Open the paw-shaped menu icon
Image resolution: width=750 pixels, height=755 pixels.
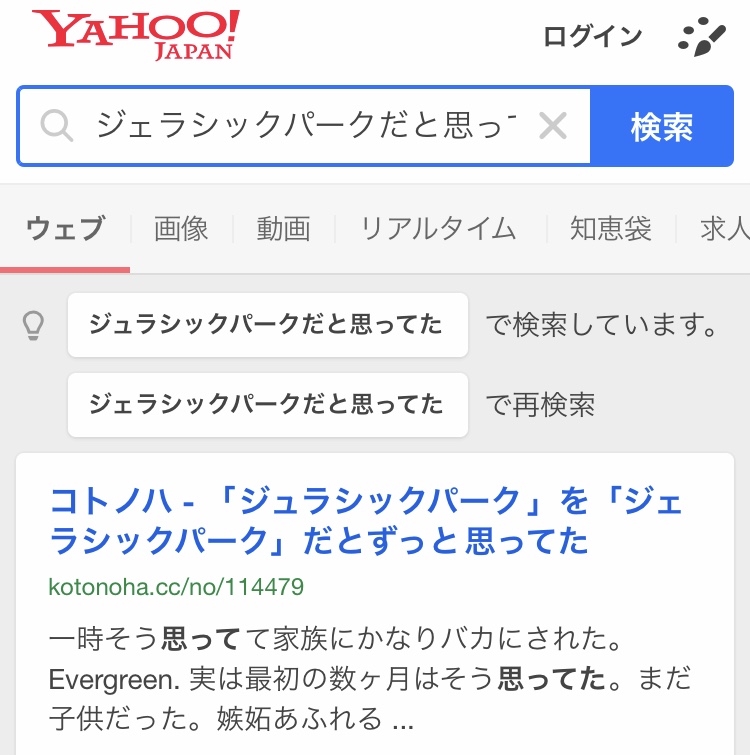[701, 37]
